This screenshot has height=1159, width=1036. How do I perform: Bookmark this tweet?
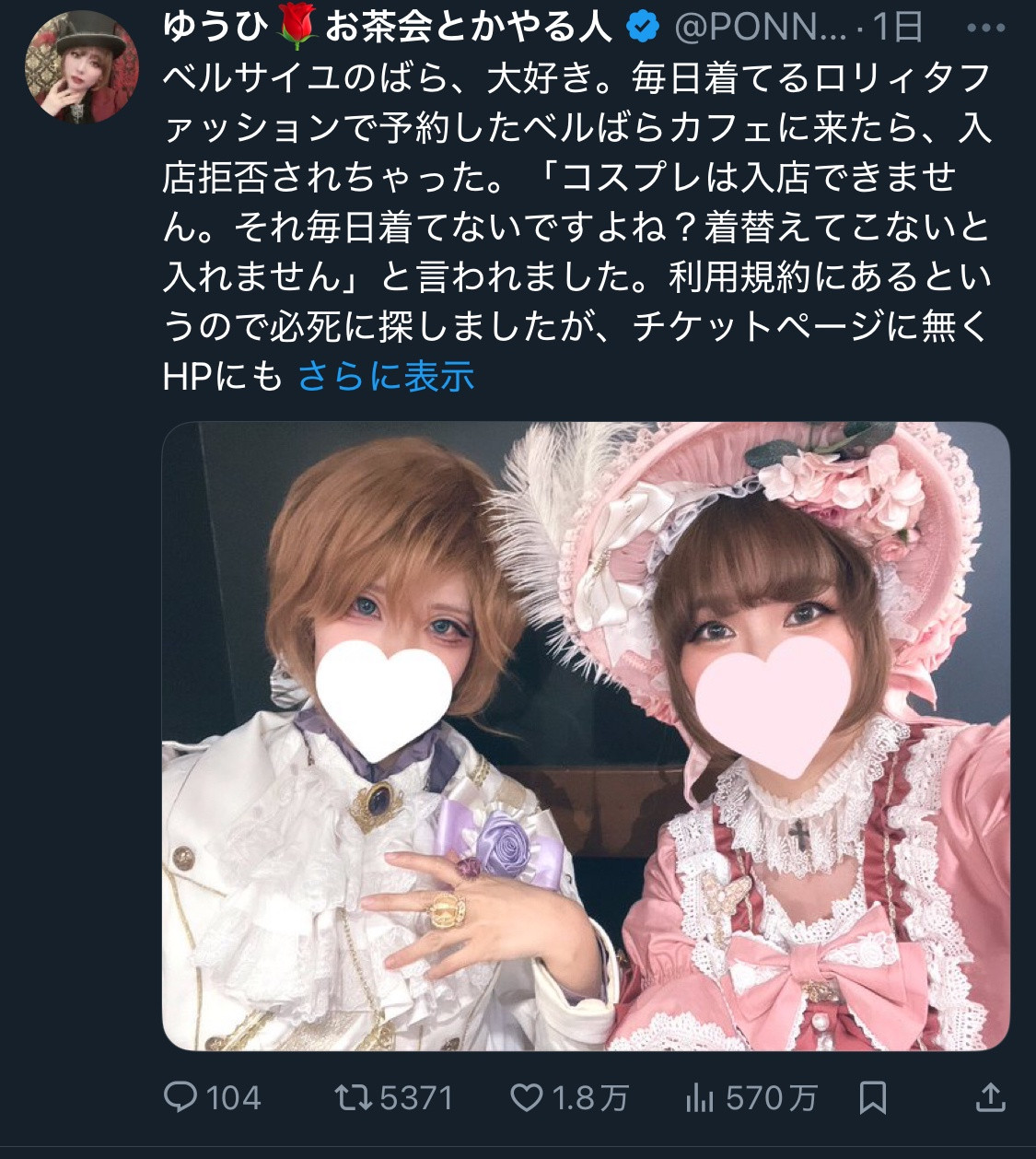[x=872, y=1096]
